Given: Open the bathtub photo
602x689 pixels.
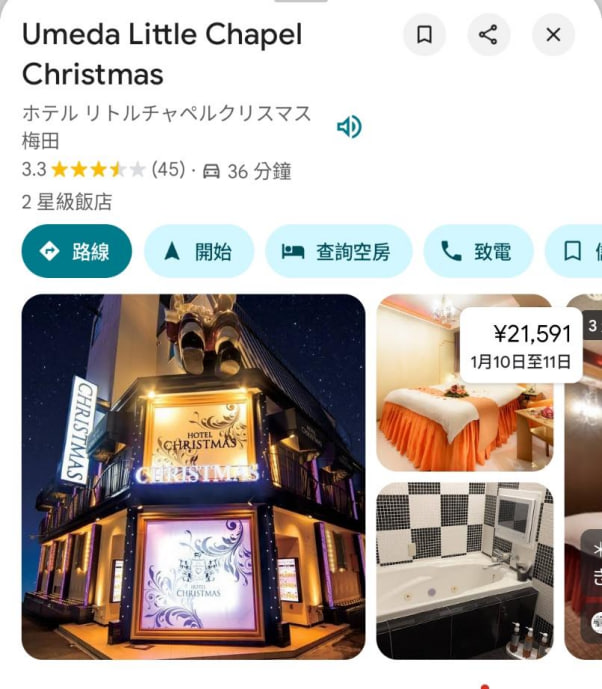Looking at the screenshot, I should coord(464,570).
